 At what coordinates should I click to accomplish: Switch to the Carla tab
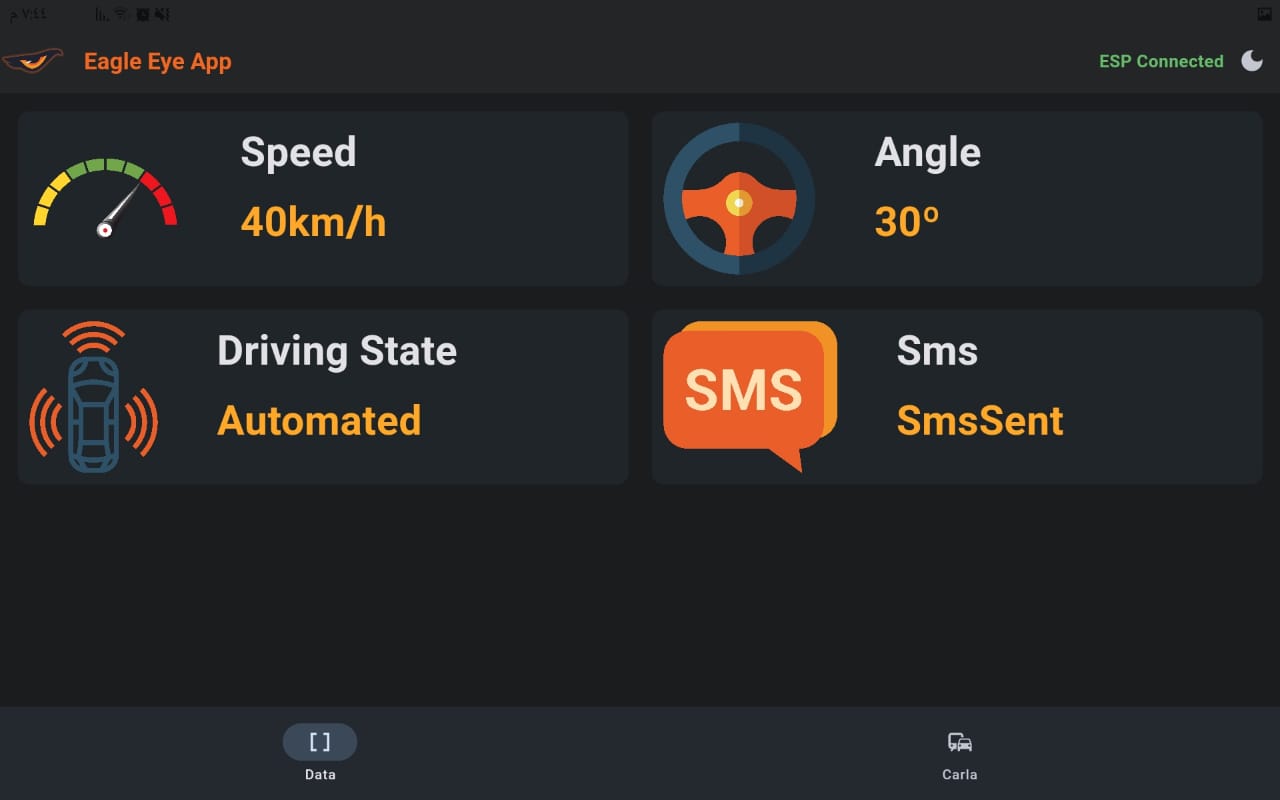tap(959, 753)
